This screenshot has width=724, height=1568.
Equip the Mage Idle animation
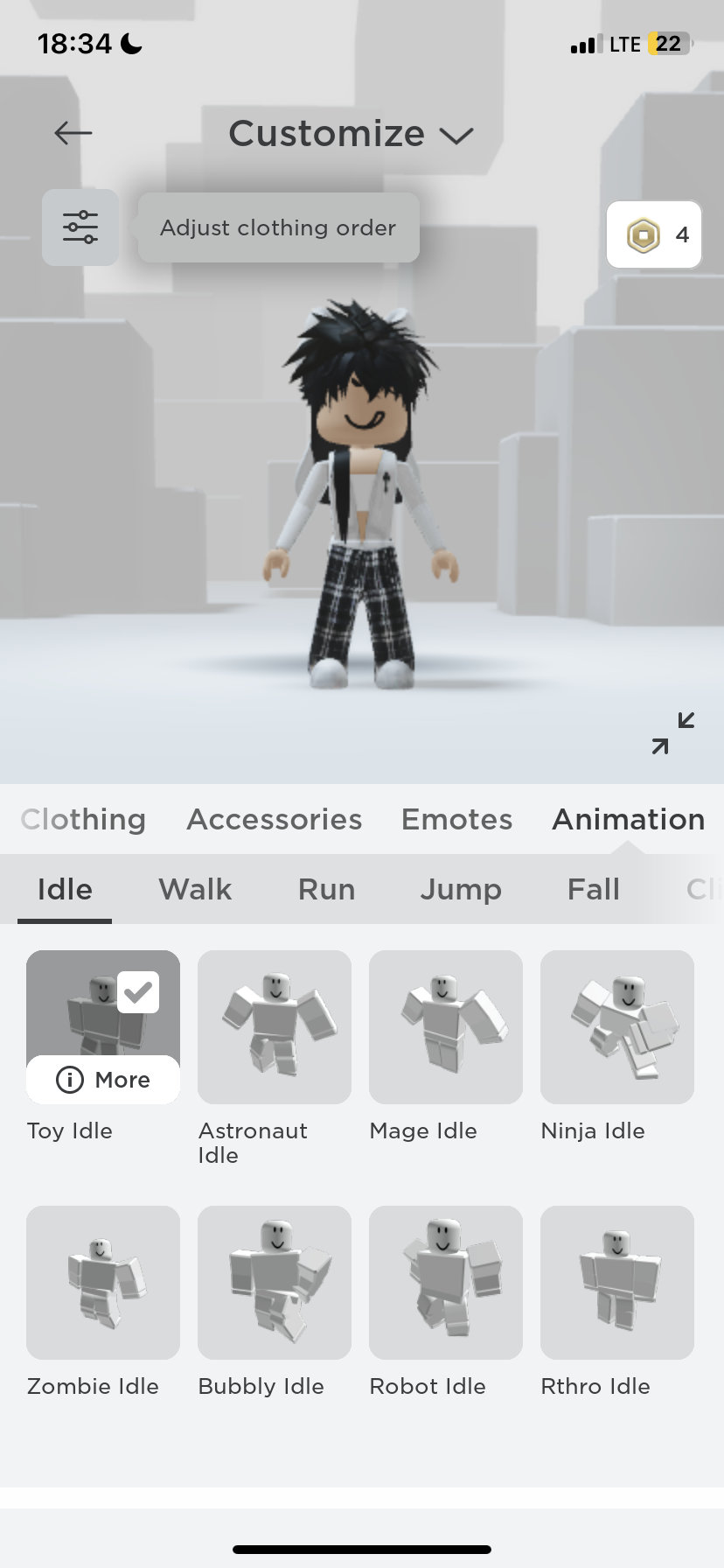(x=446, y=1027)
